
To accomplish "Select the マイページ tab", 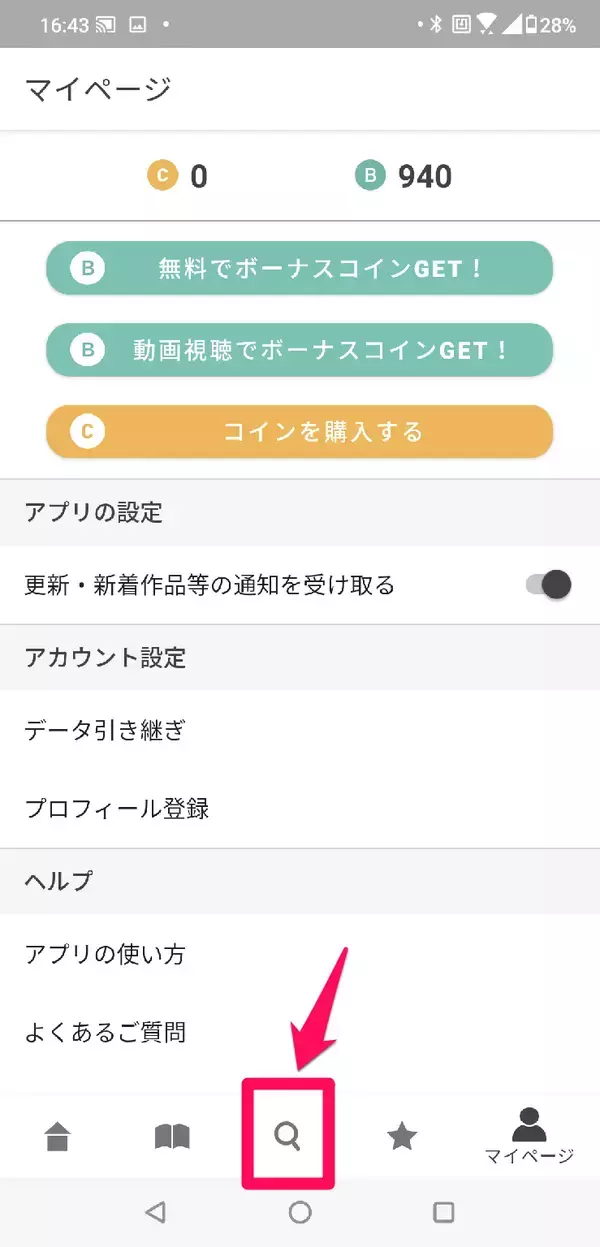I will click(529, 1138).
